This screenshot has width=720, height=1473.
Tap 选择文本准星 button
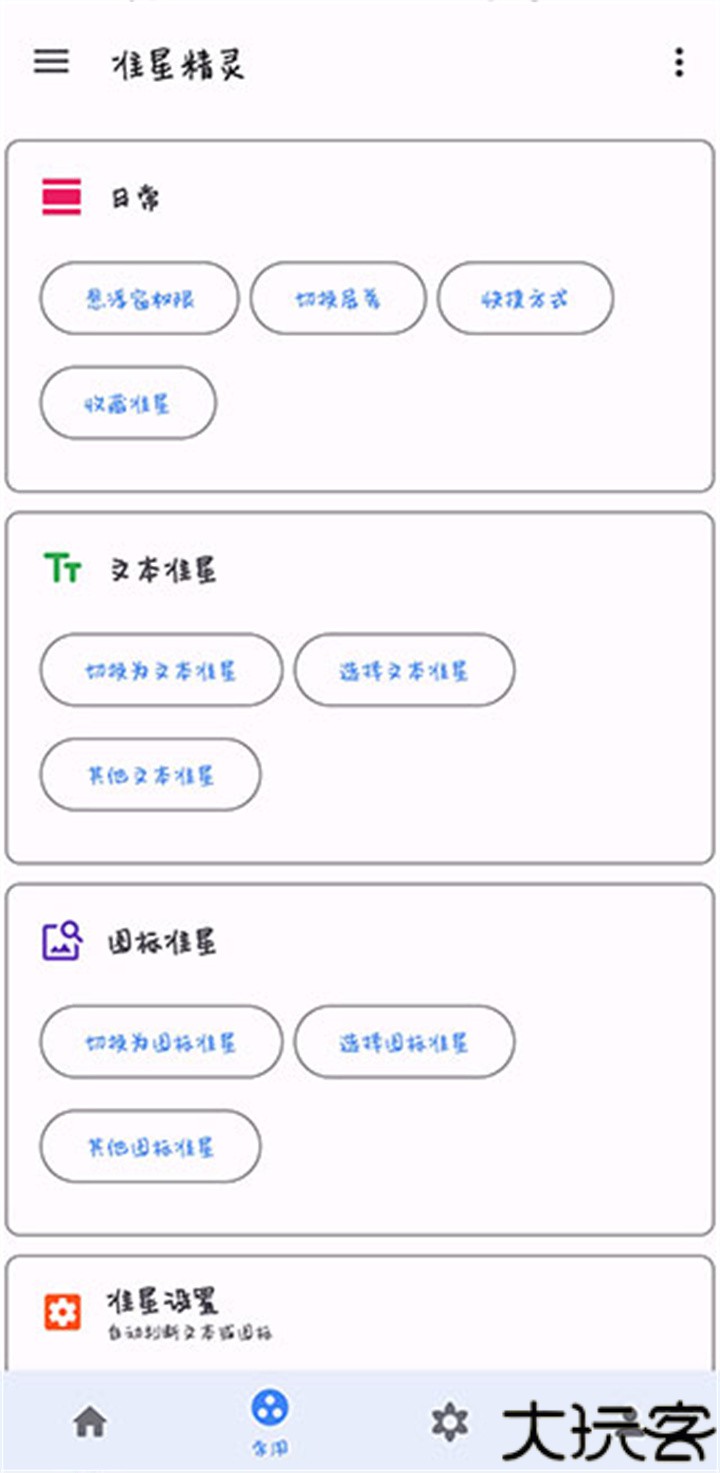tap(403, 671)
